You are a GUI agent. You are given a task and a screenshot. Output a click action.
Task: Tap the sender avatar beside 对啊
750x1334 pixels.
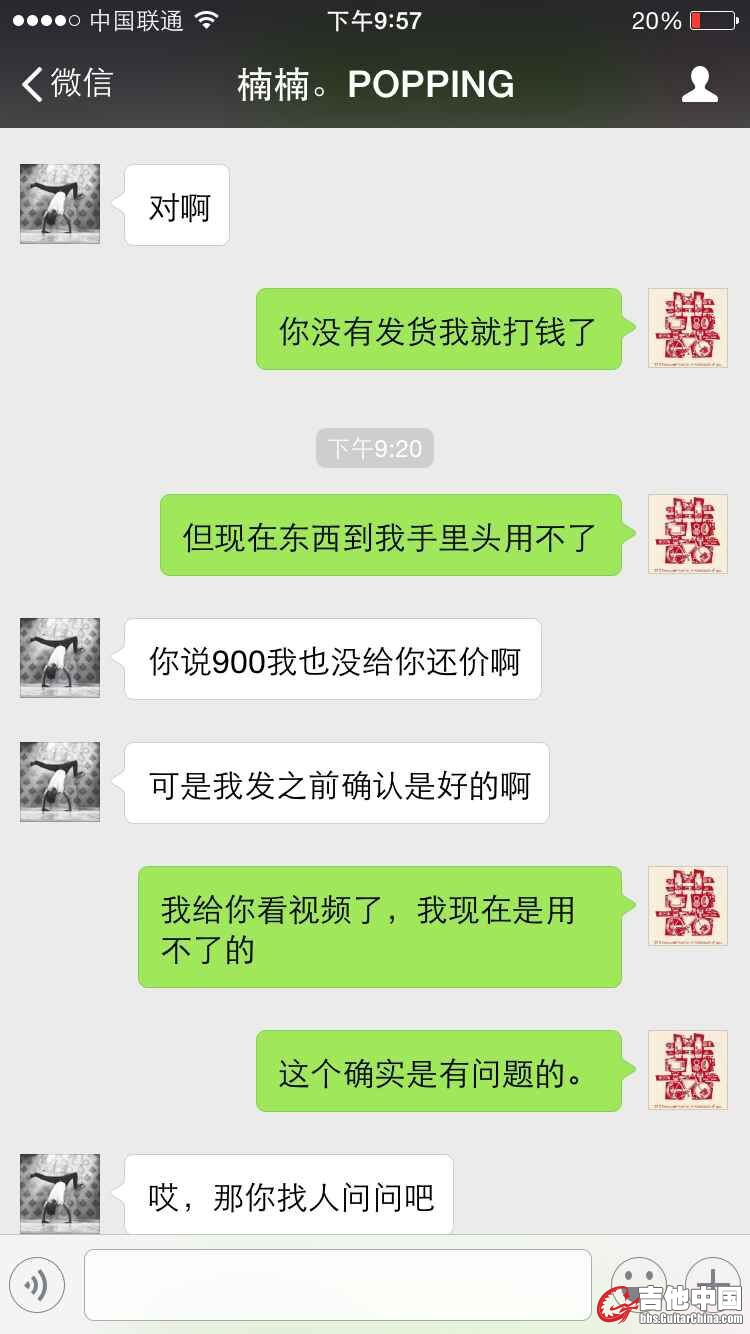tap(60, 204)
